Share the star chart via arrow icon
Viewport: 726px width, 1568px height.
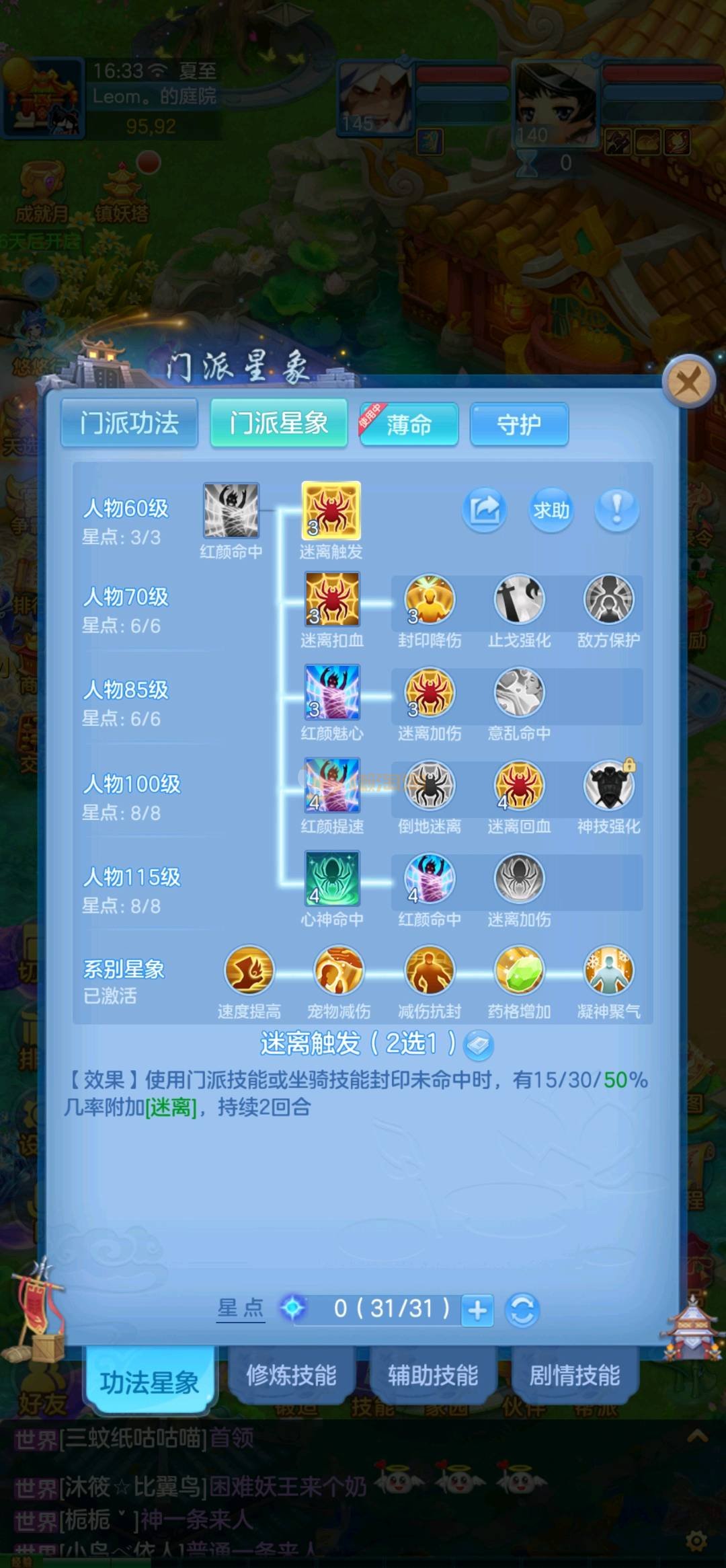click(484, 510)
